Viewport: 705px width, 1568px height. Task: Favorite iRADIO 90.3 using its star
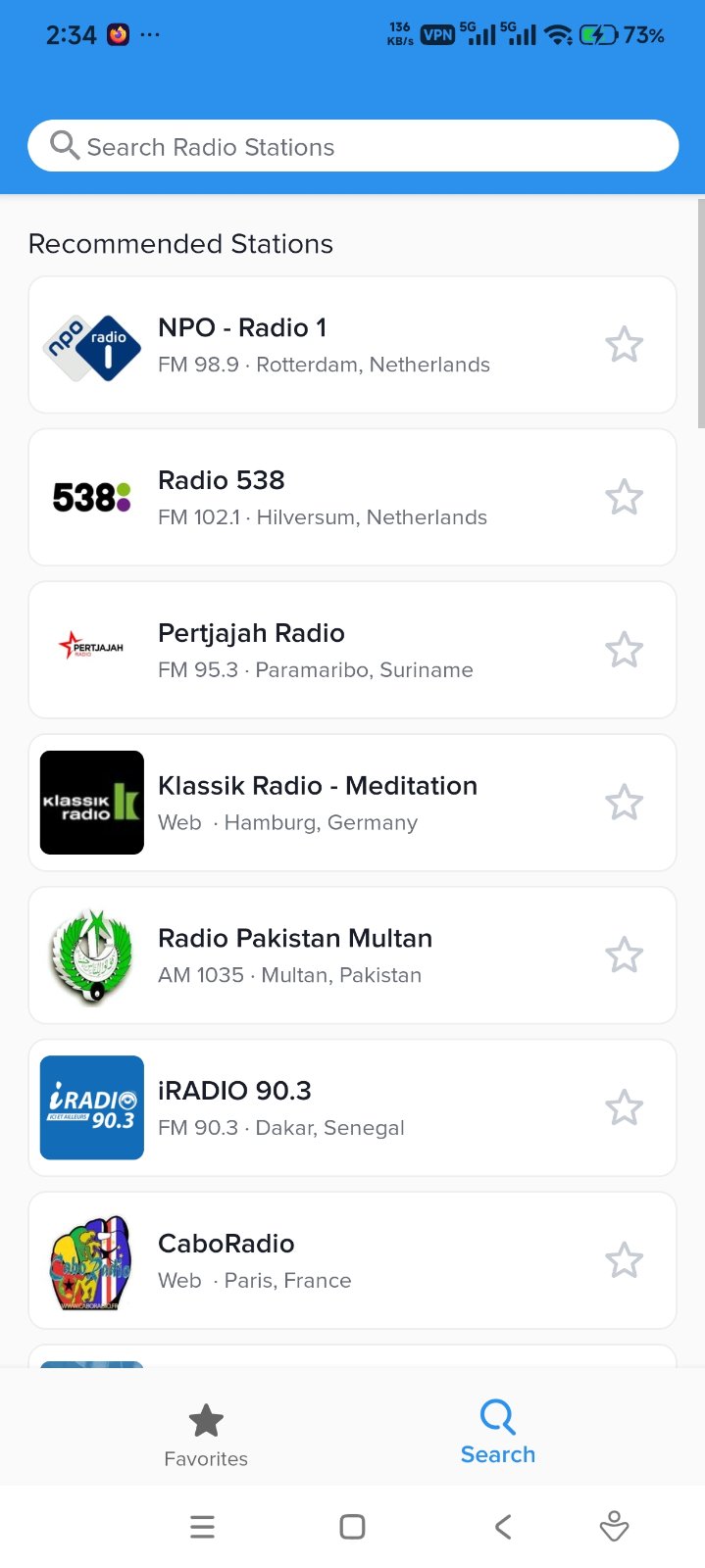[624, 1107]
